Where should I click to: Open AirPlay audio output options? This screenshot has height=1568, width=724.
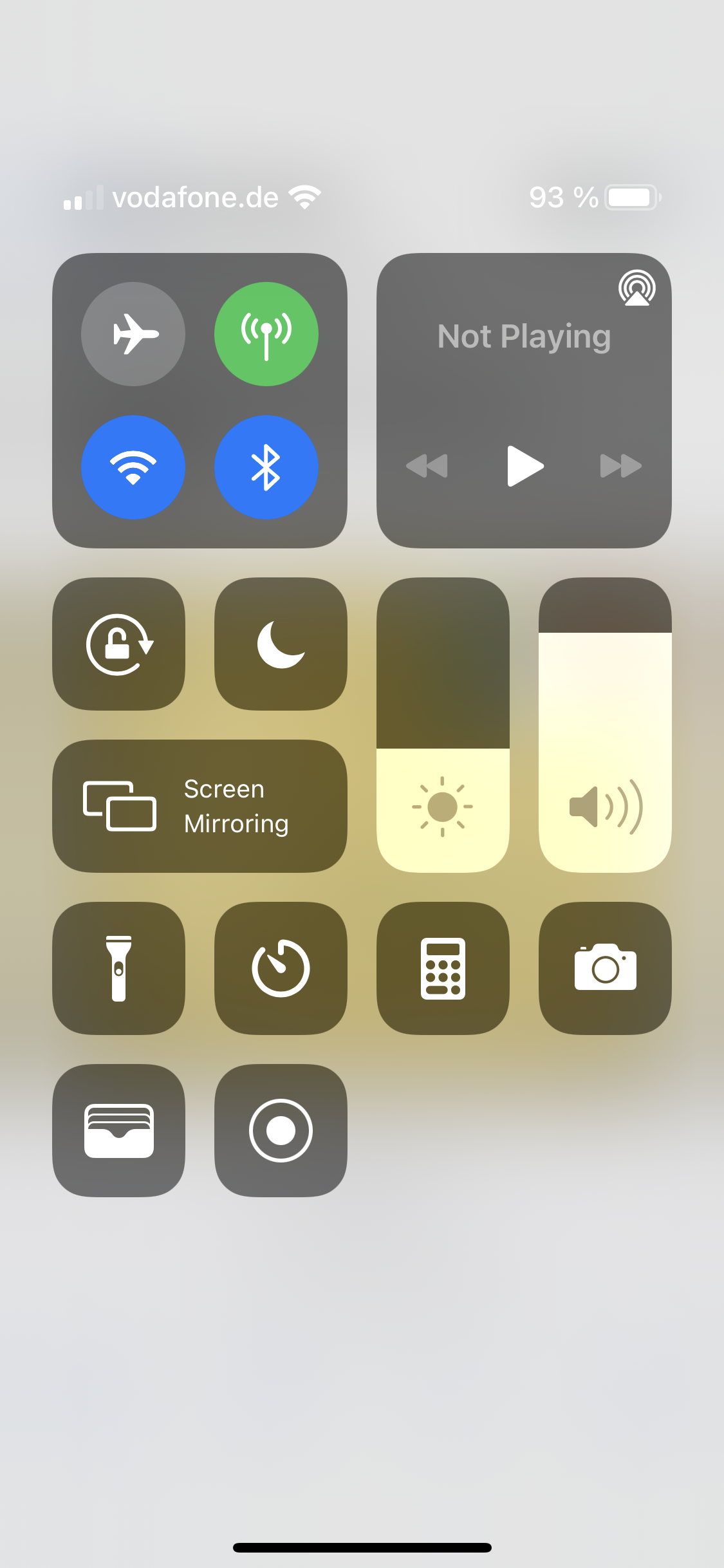636,288
